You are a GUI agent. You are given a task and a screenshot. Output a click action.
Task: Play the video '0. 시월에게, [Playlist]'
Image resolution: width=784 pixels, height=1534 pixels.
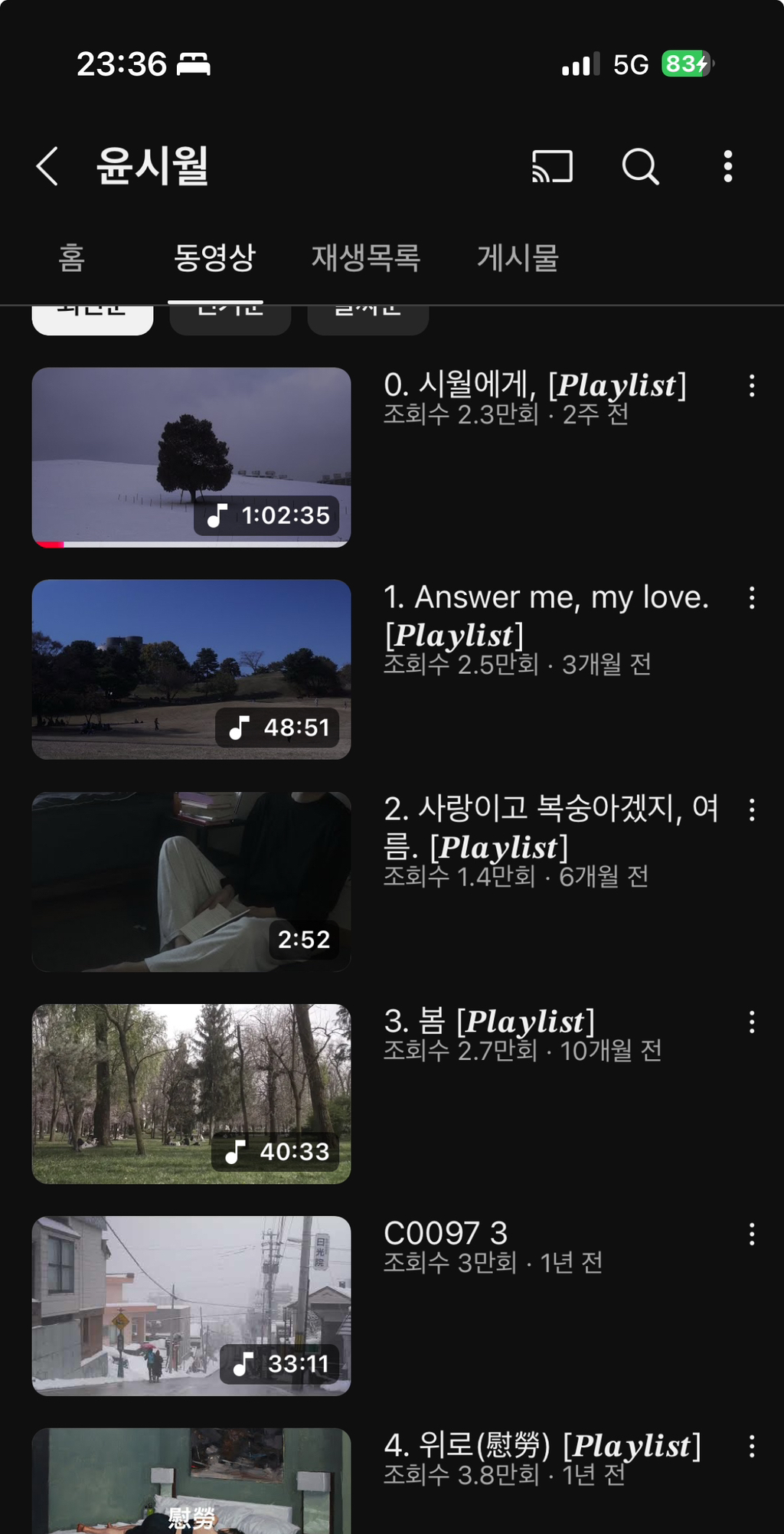[x=191, y=457]
